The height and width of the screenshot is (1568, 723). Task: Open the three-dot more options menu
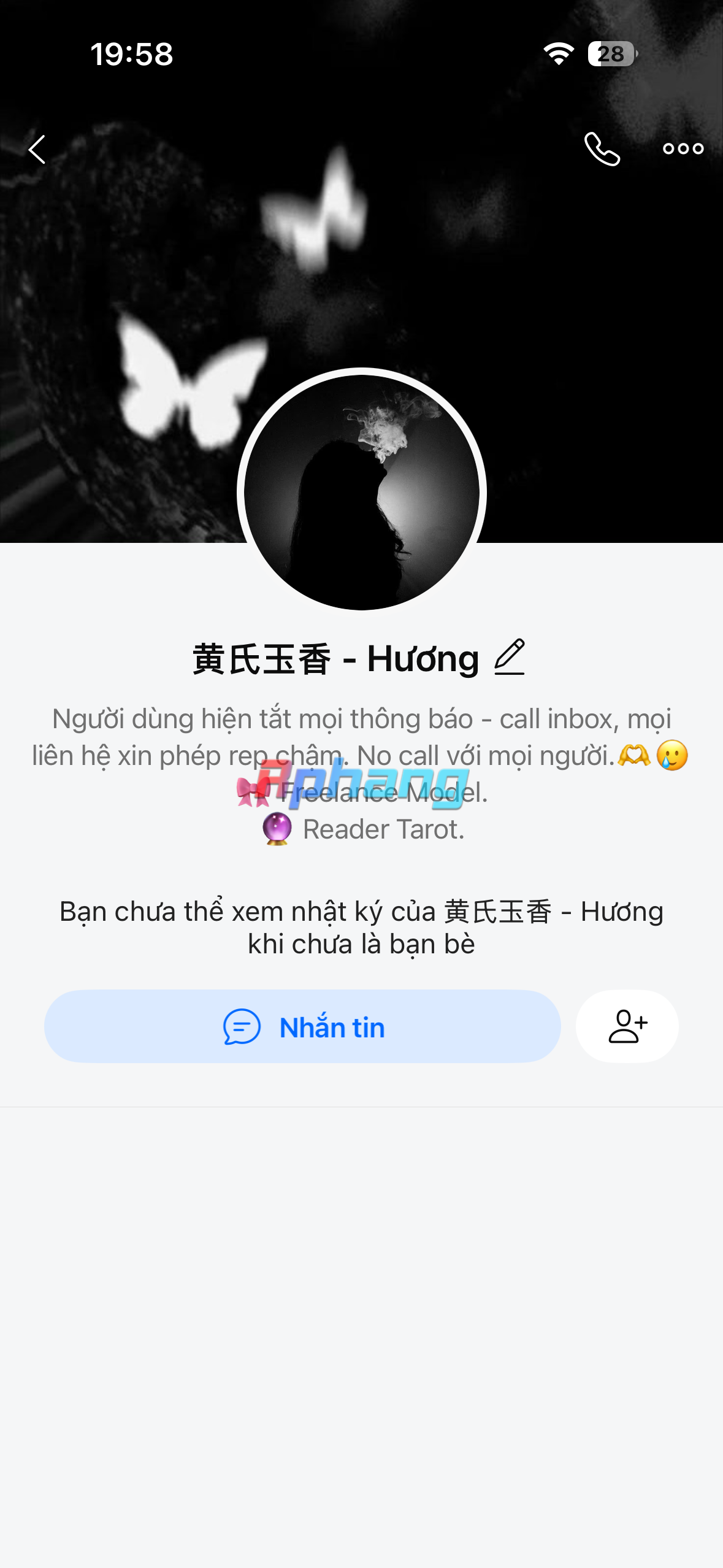pyautogui.click(x=683, y=148)
